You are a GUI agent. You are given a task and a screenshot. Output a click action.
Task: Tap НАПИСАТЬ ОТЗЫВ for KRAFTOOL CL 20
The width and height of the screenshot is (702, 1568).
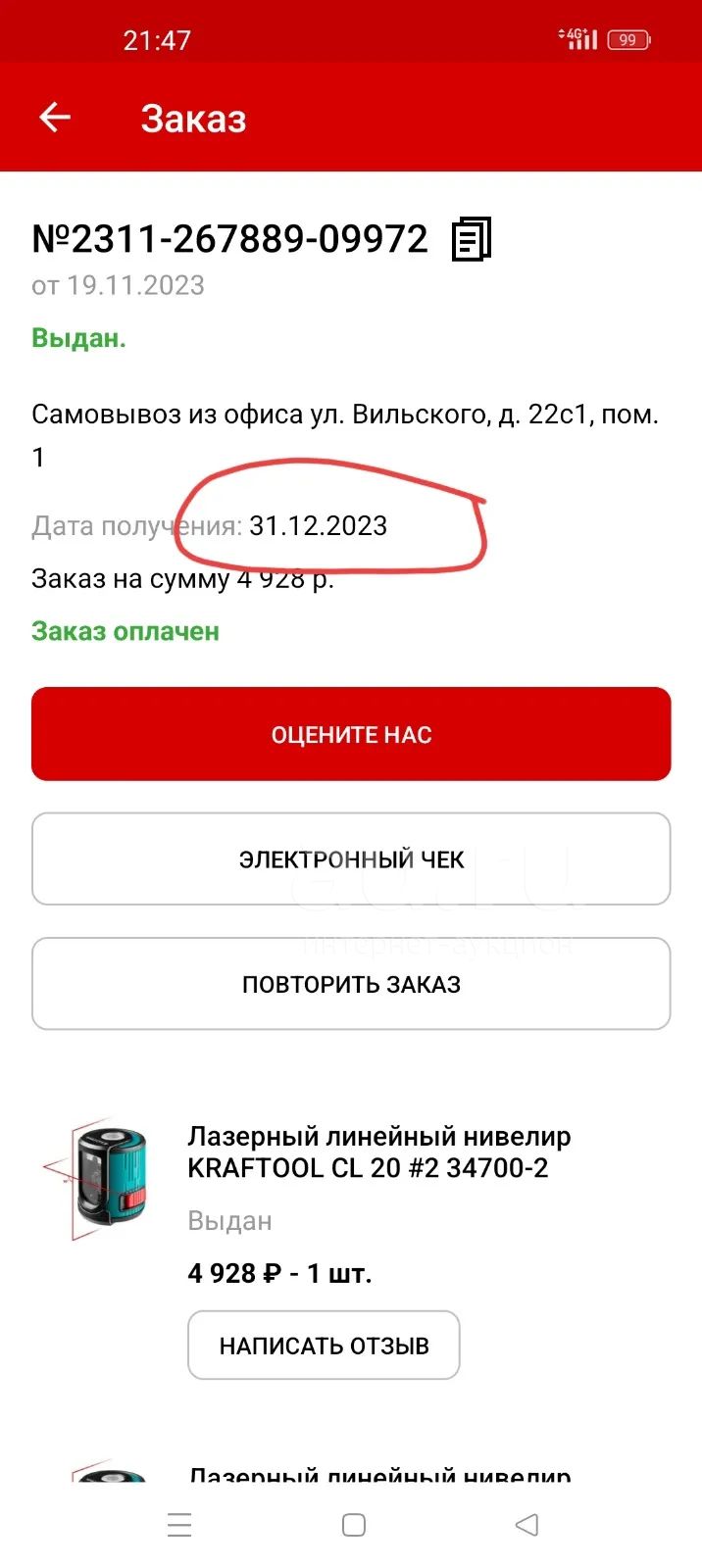coord(324,1346)
